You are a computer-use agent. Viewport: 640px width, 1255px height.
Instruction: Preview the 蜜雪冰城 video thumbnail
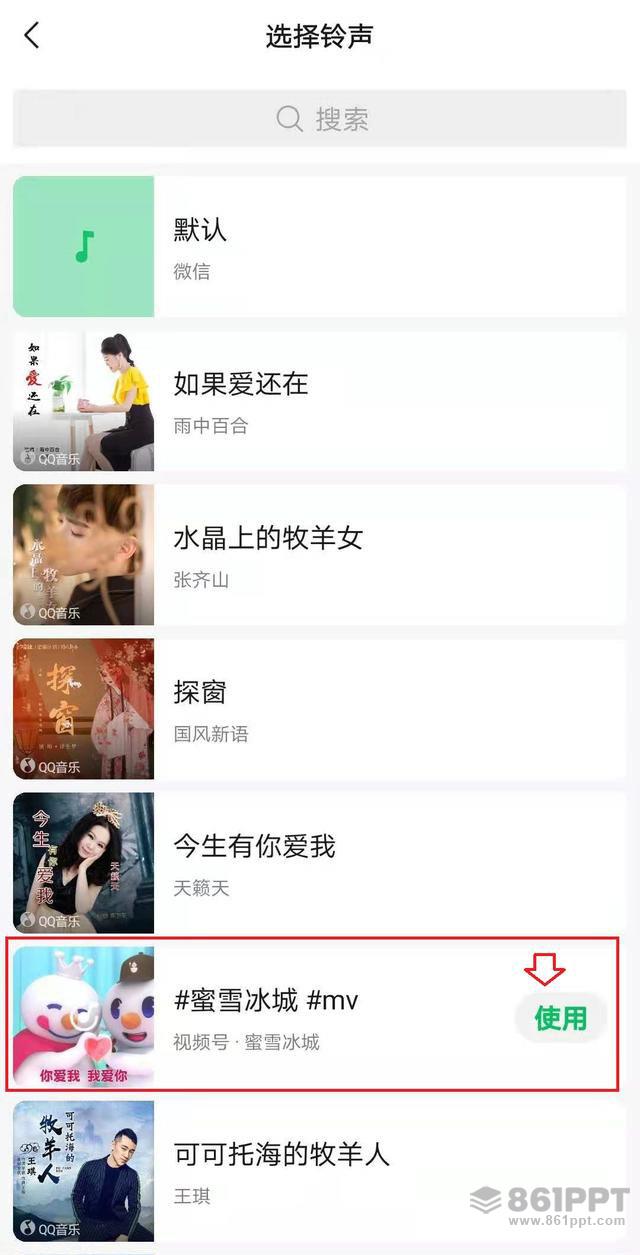(83, 1017)
